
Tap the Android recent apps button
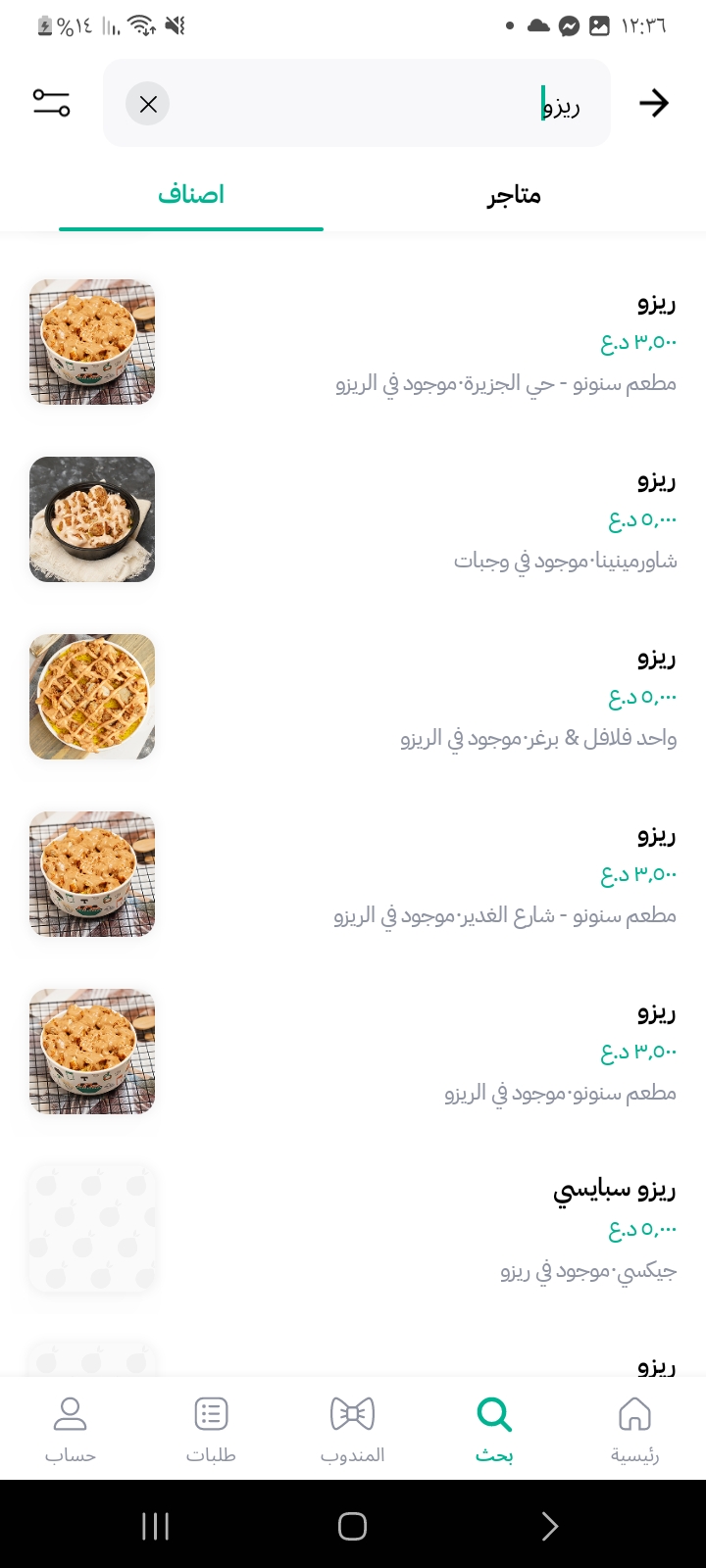coord(155,1526)
